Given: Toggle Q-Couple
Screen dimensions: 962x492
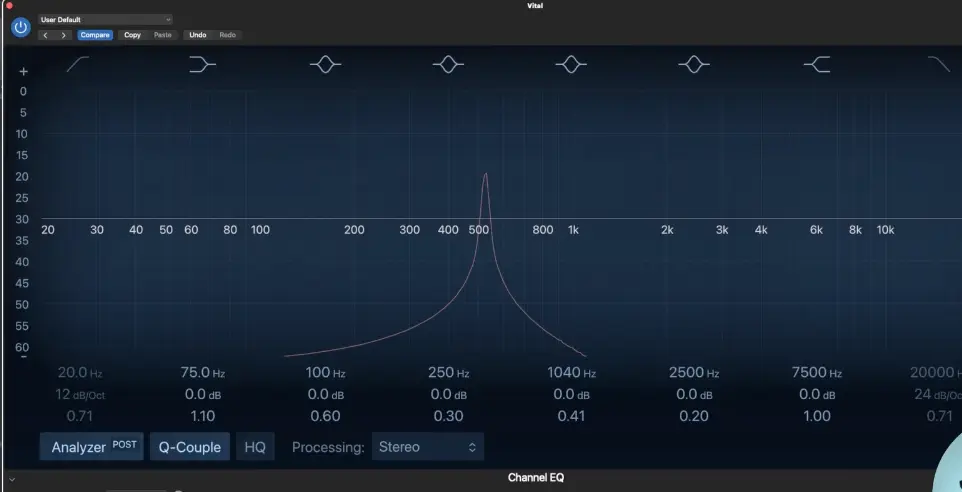Looking at the screenshot, I should (x=190, y=447).
